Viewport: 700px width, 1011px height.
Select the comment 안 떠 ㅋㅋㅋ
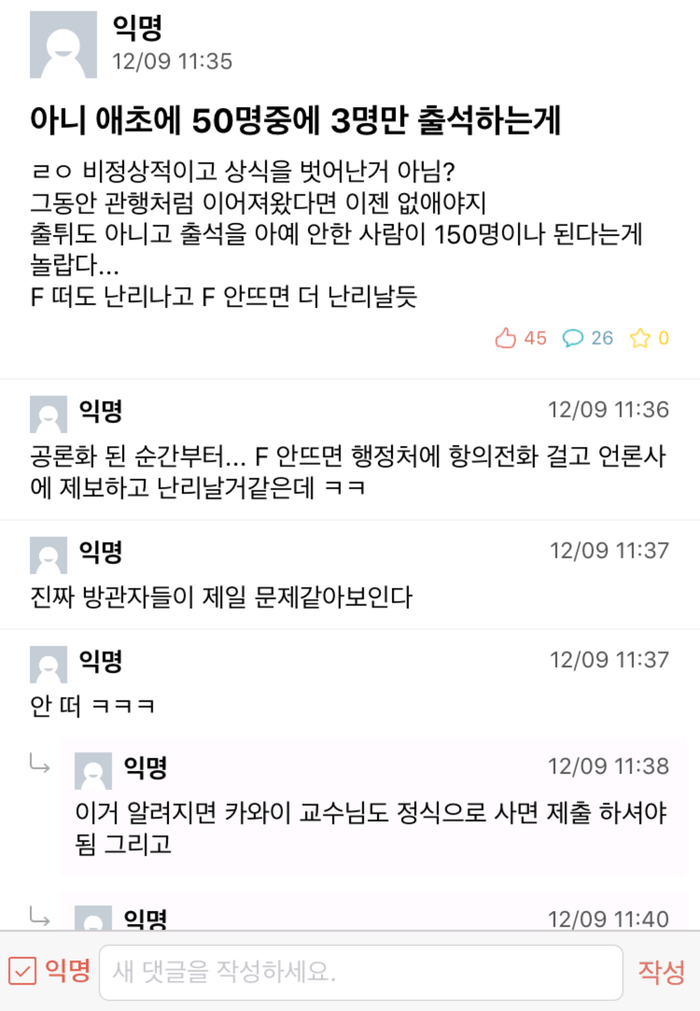coord(350,683)
